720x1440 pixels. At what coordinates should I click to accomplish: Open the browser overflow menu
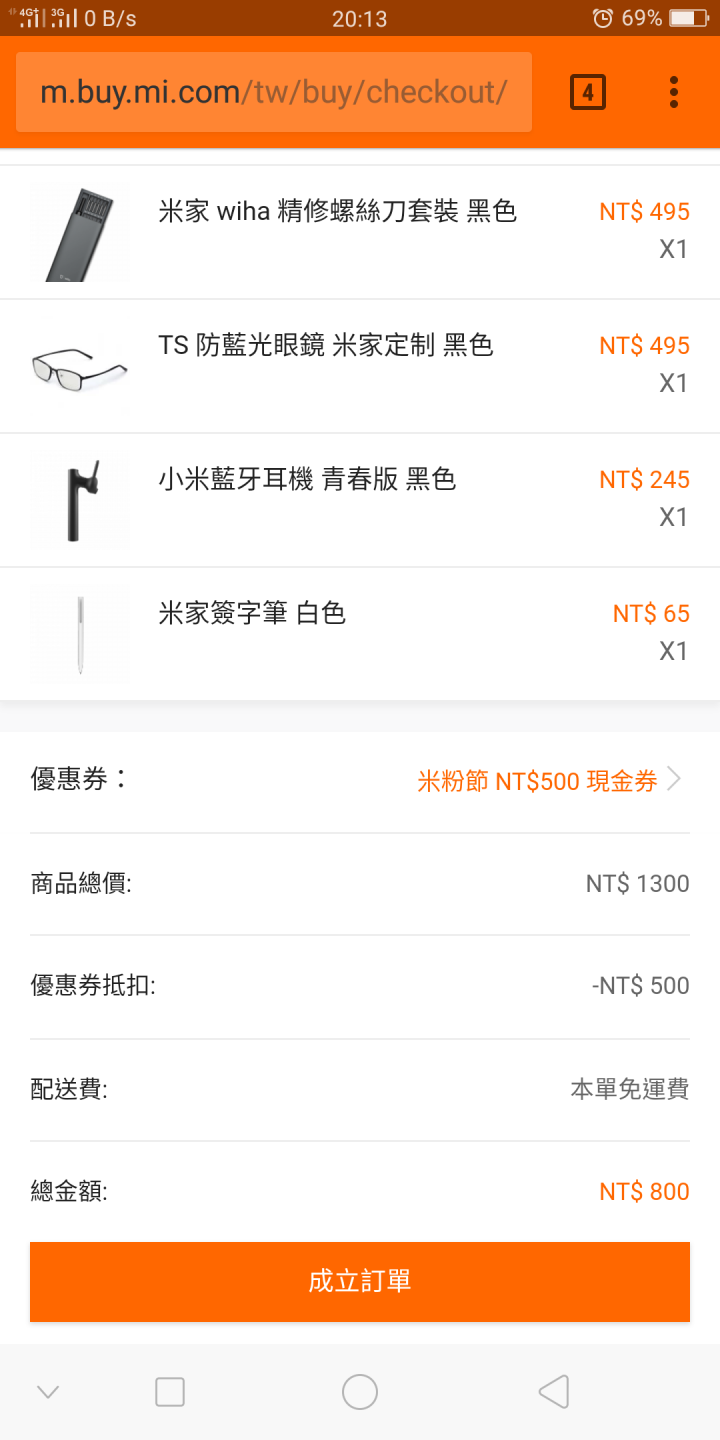(x=674, y=92)
